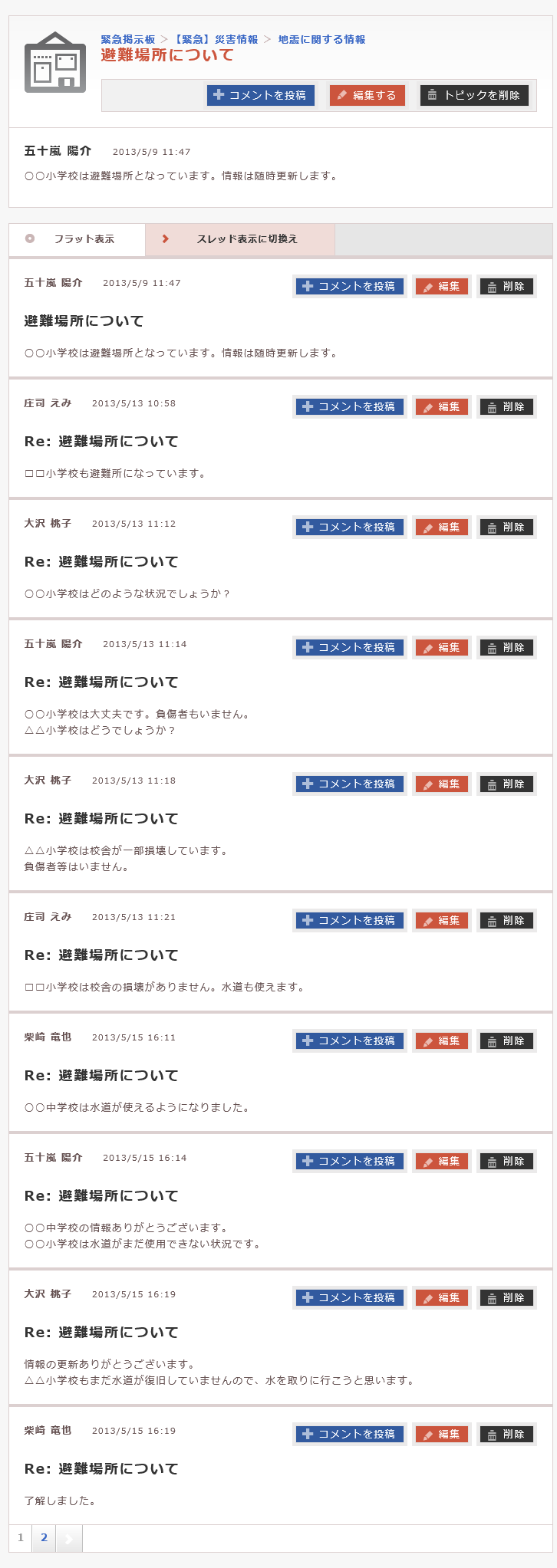Select the フラット表示 tab

77,239
